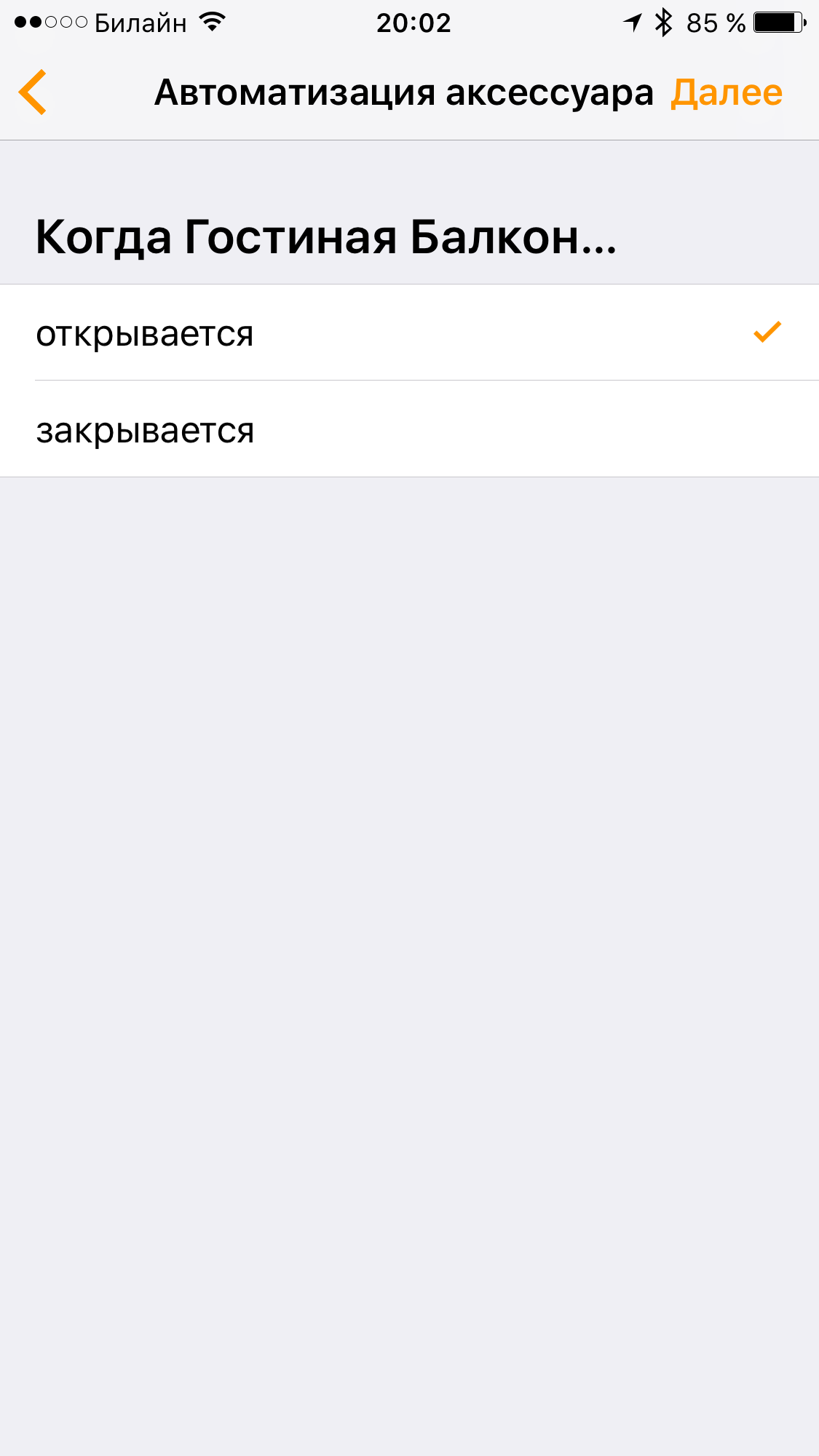This screenshot has height=1456, width=819.
Task: Return to previous automation screen
Action: coord(32,92)
